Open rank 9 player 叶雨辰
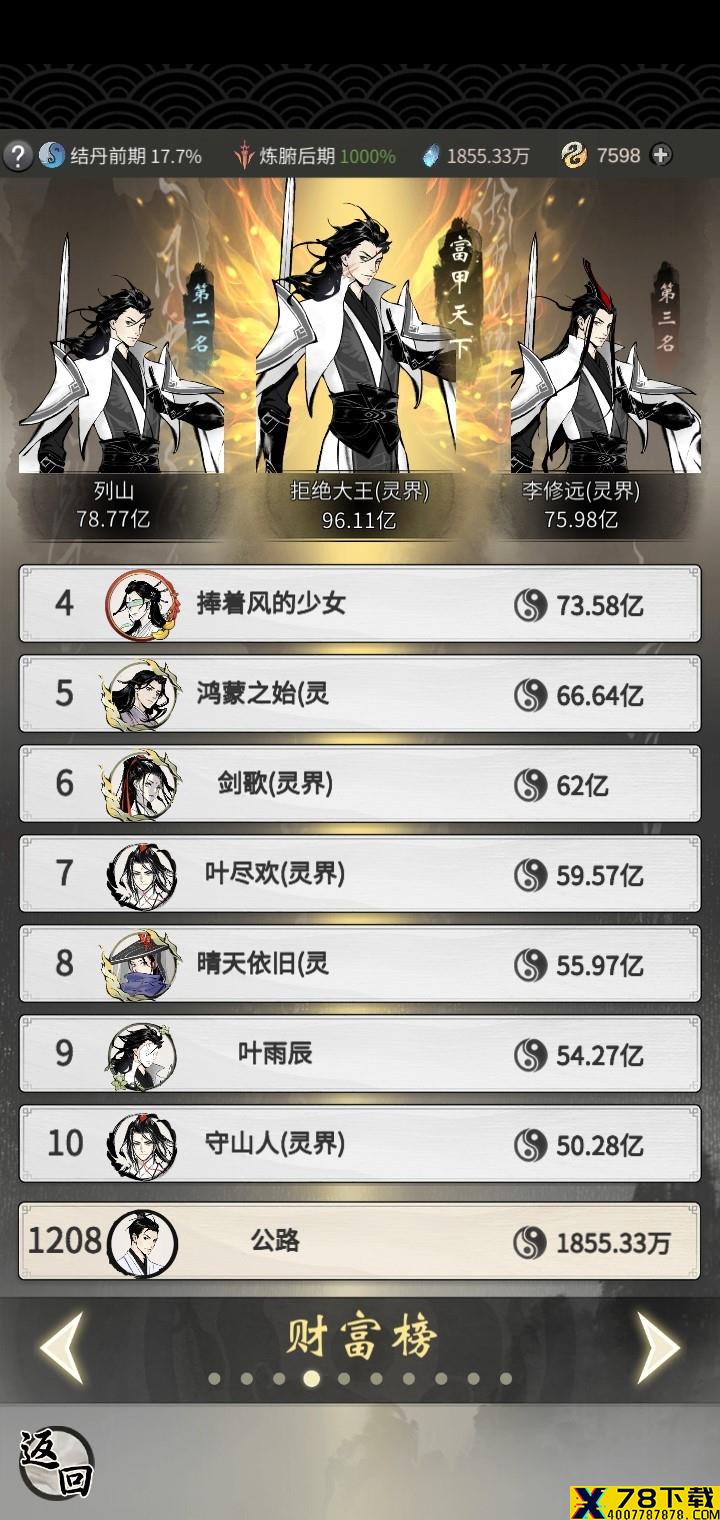The image size is (720, 1520). (x=360, y=1054)
